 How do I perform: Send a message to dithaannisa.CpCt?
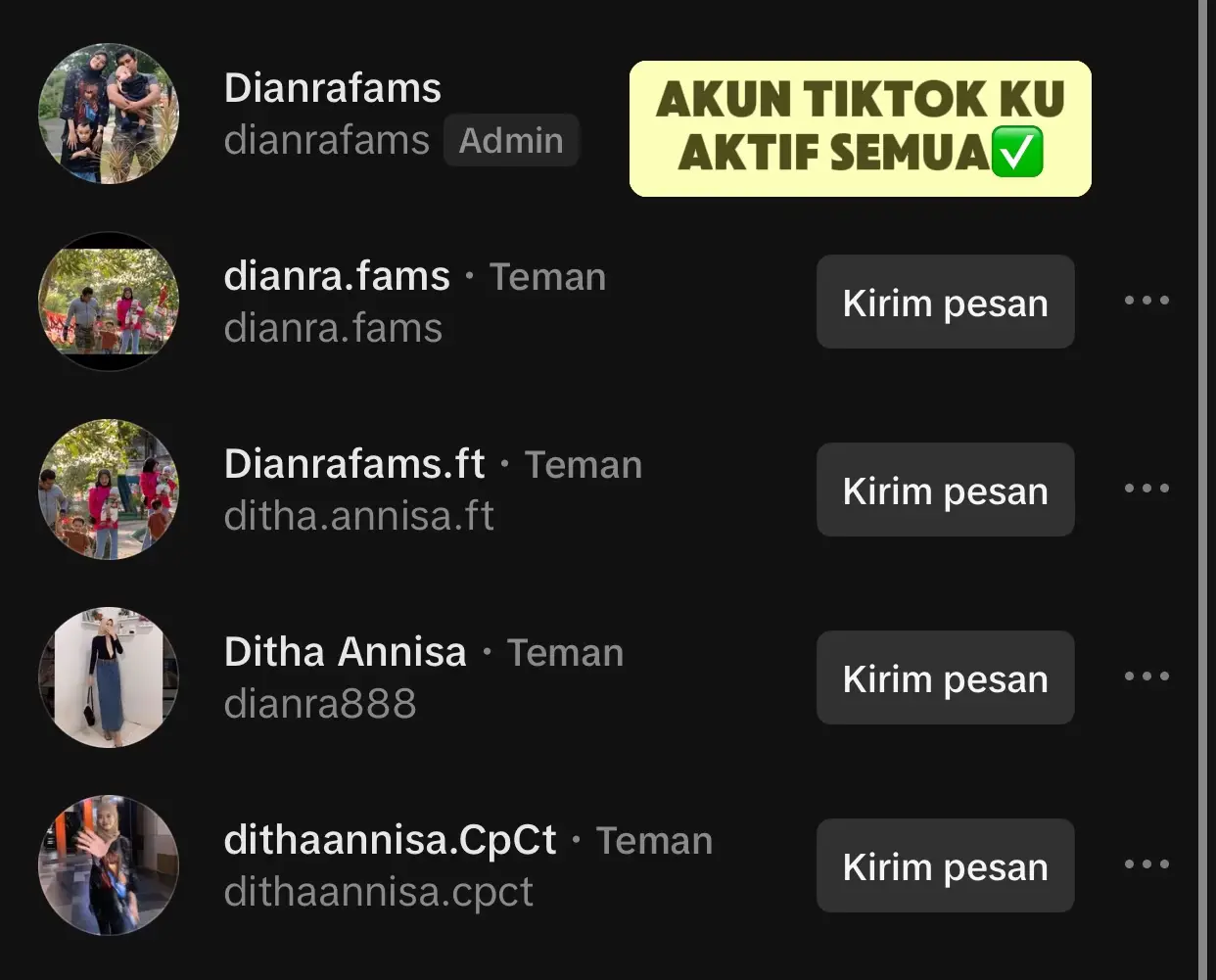click(x=945, y=865)
